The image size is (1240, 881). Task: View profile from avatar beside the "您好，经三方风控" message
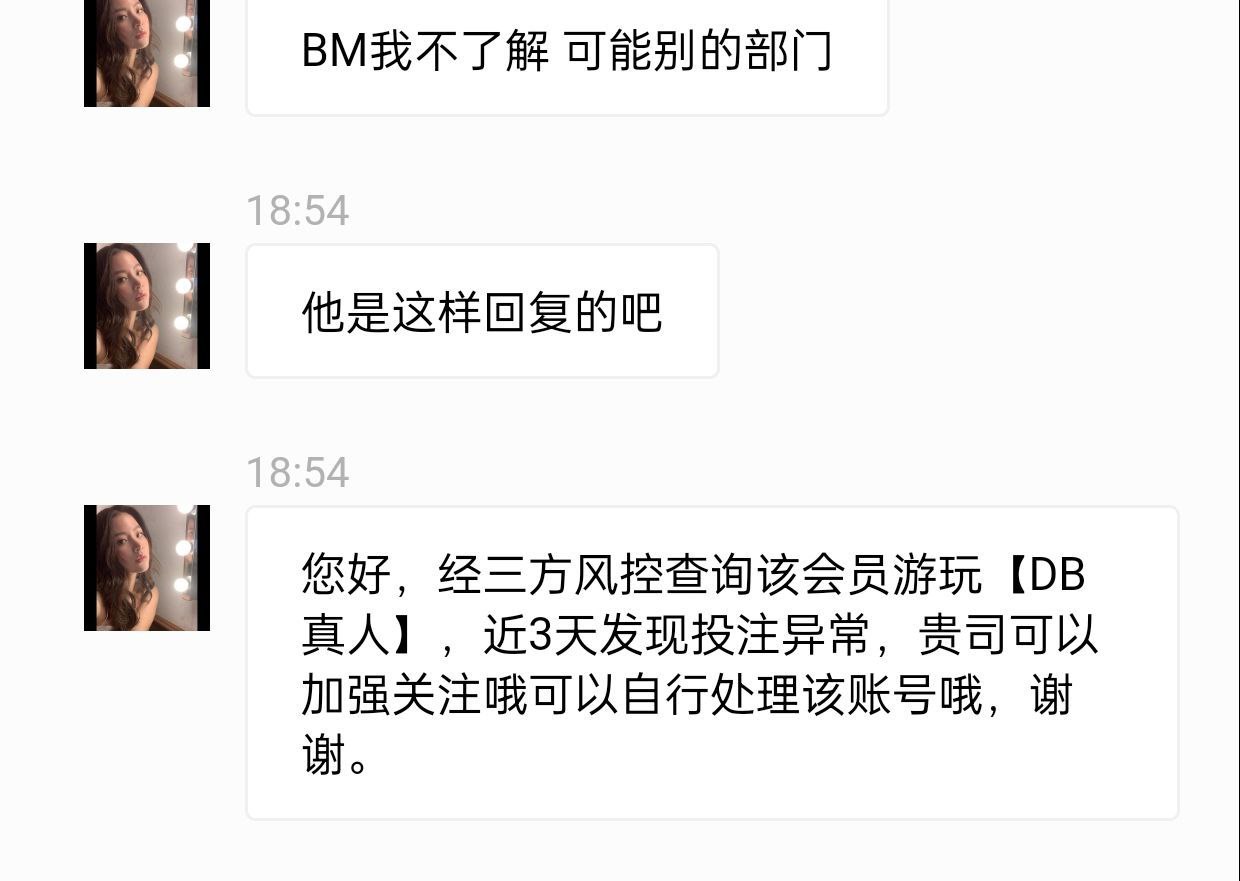point(147,568)
